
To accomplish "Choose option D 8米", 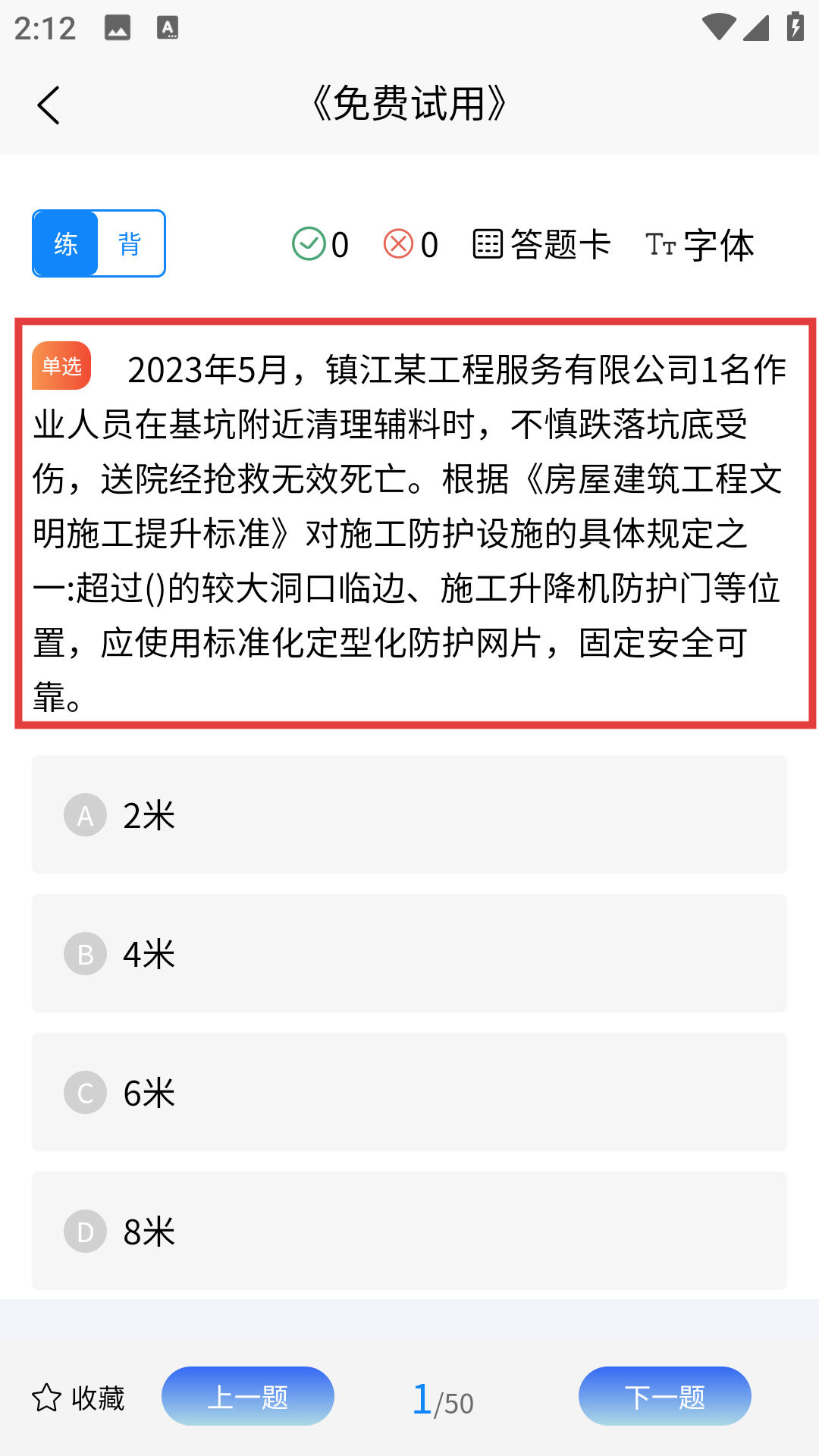I will click(409, 1231).
